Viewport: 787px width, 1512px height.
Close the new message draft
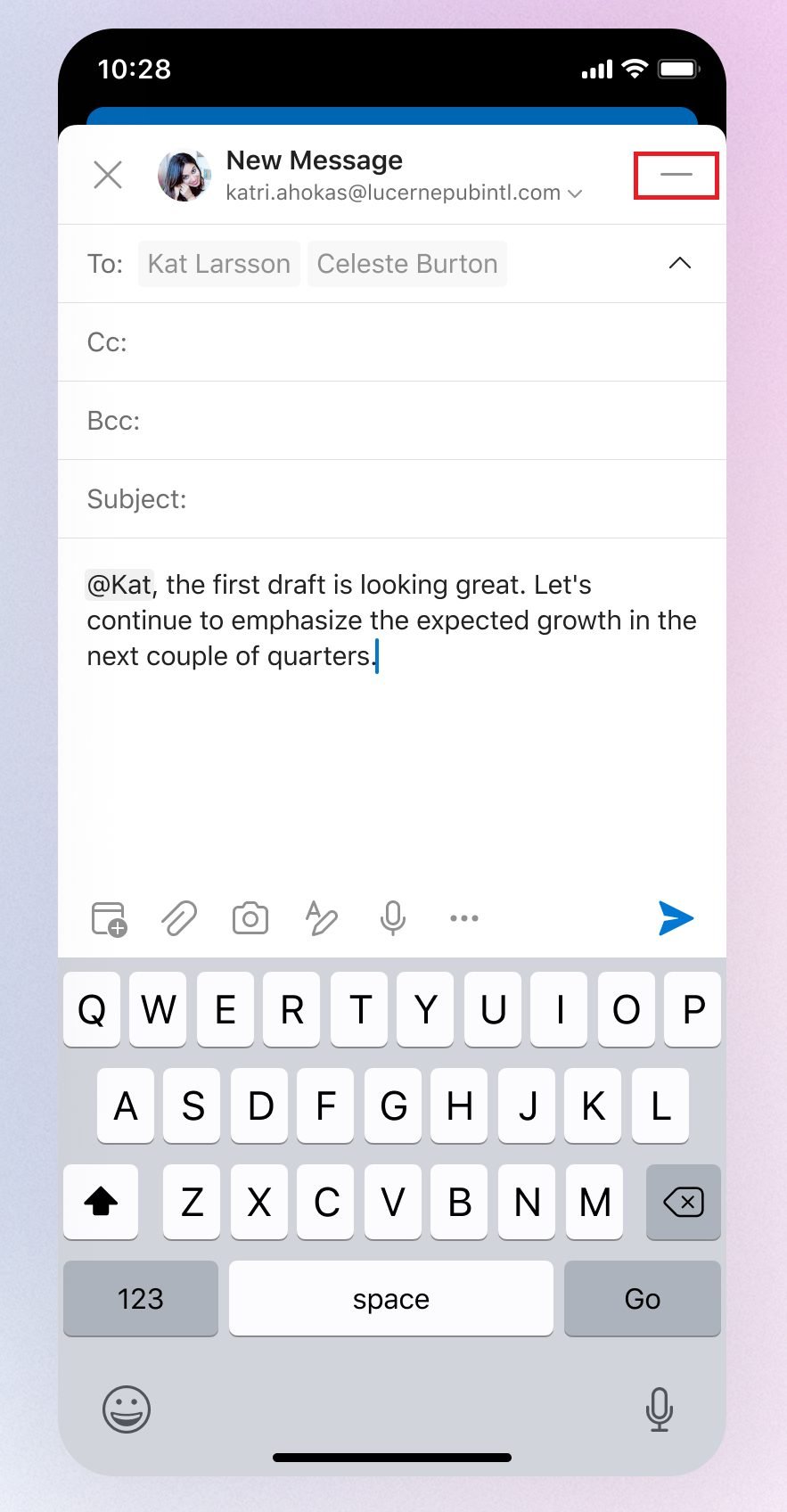(x=108, y=175)
